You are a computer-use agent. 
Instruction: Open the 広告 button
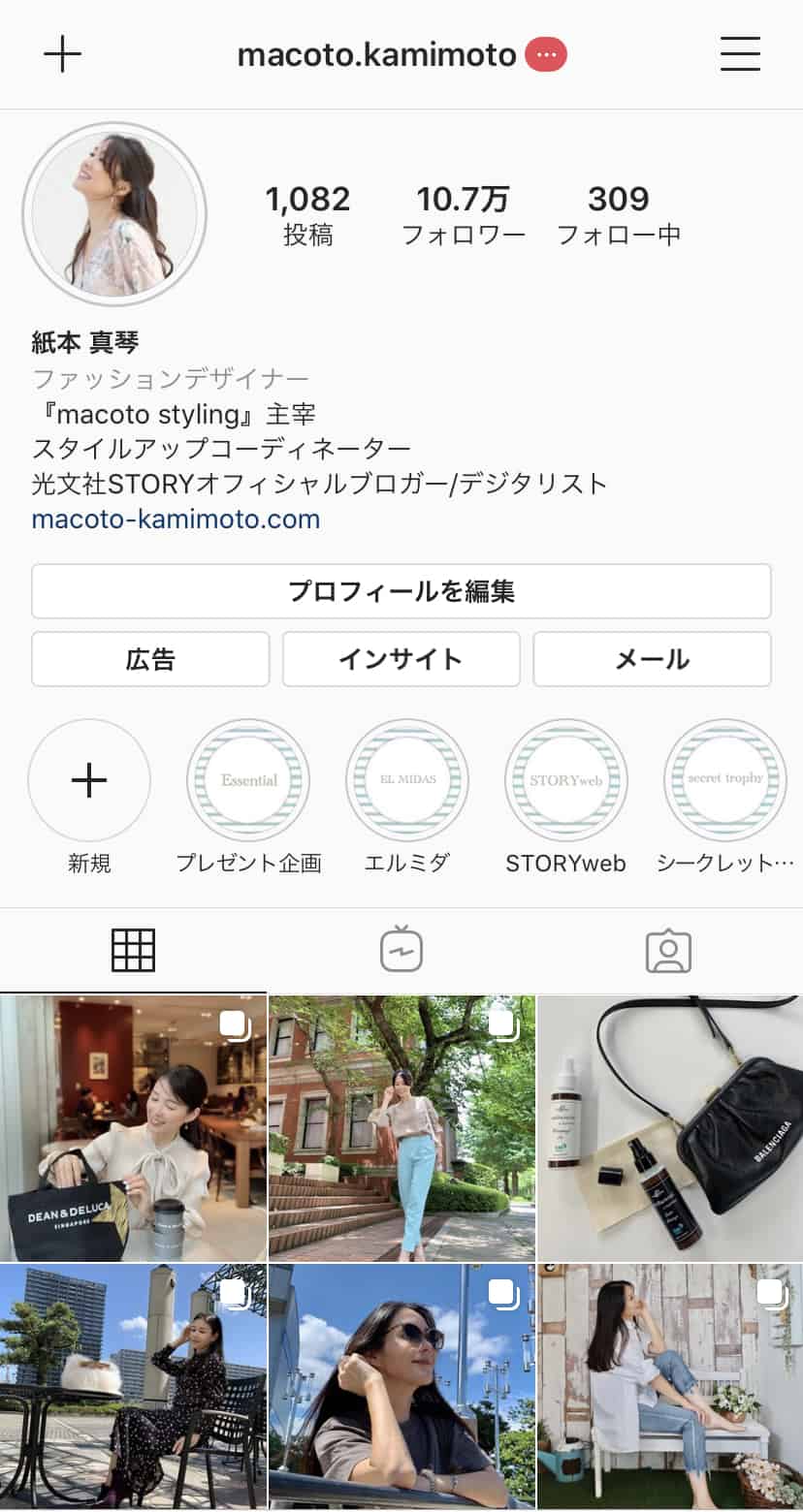150,659
